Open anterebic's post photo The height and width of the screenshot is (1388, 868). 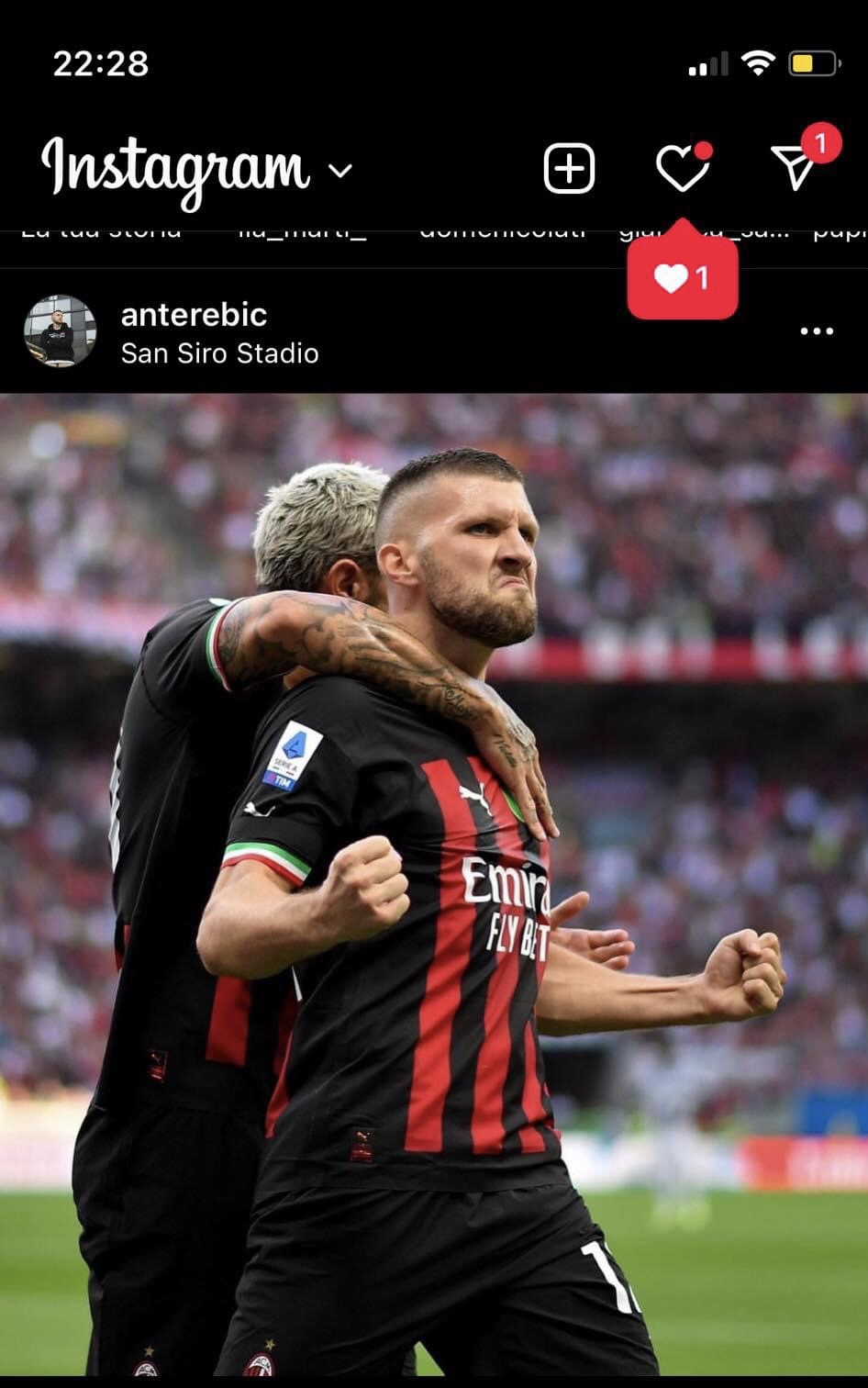(434, 881)
